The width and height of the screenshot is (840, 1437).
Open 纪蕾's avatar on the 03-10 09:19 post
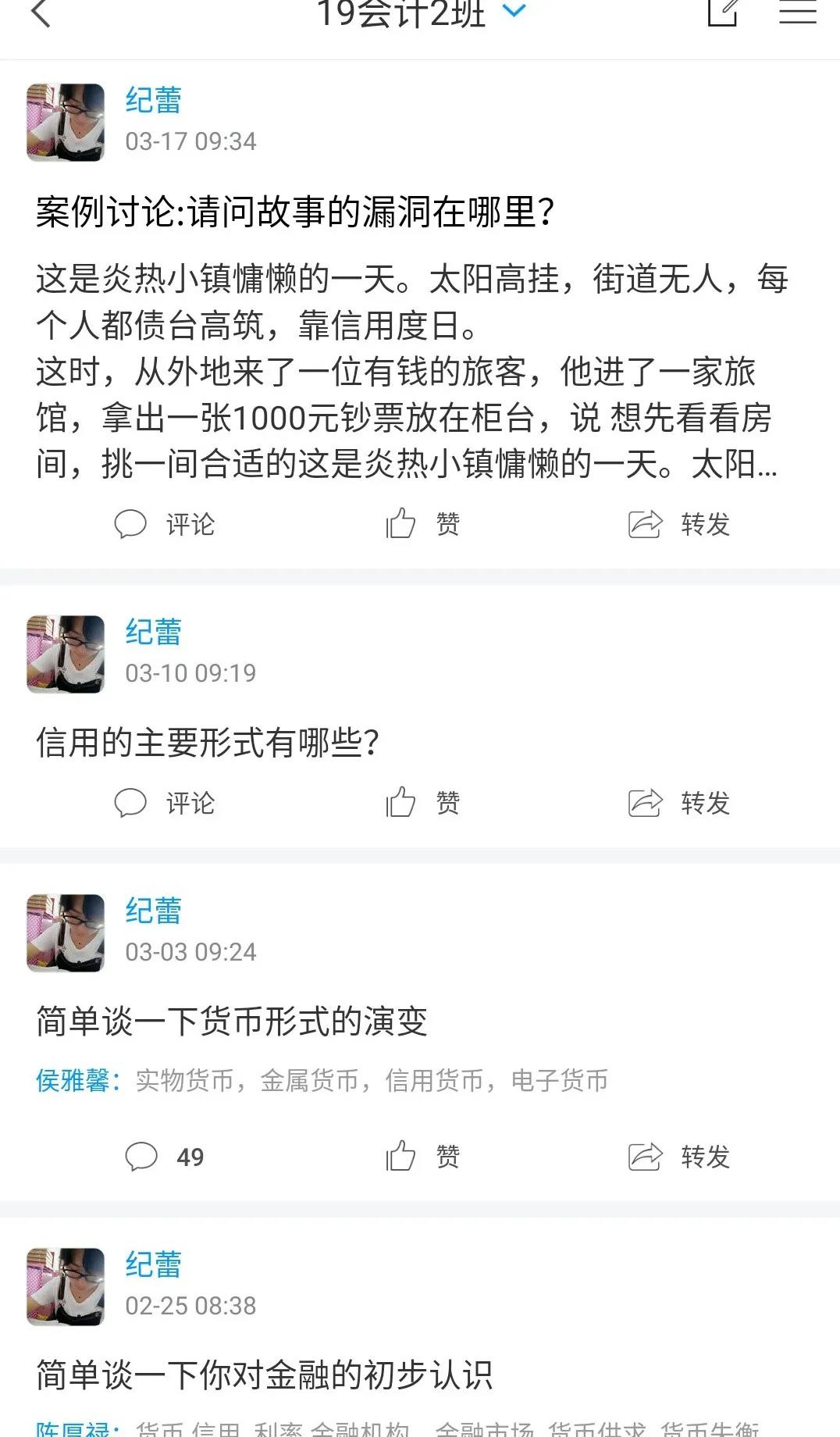coord(66,654)
